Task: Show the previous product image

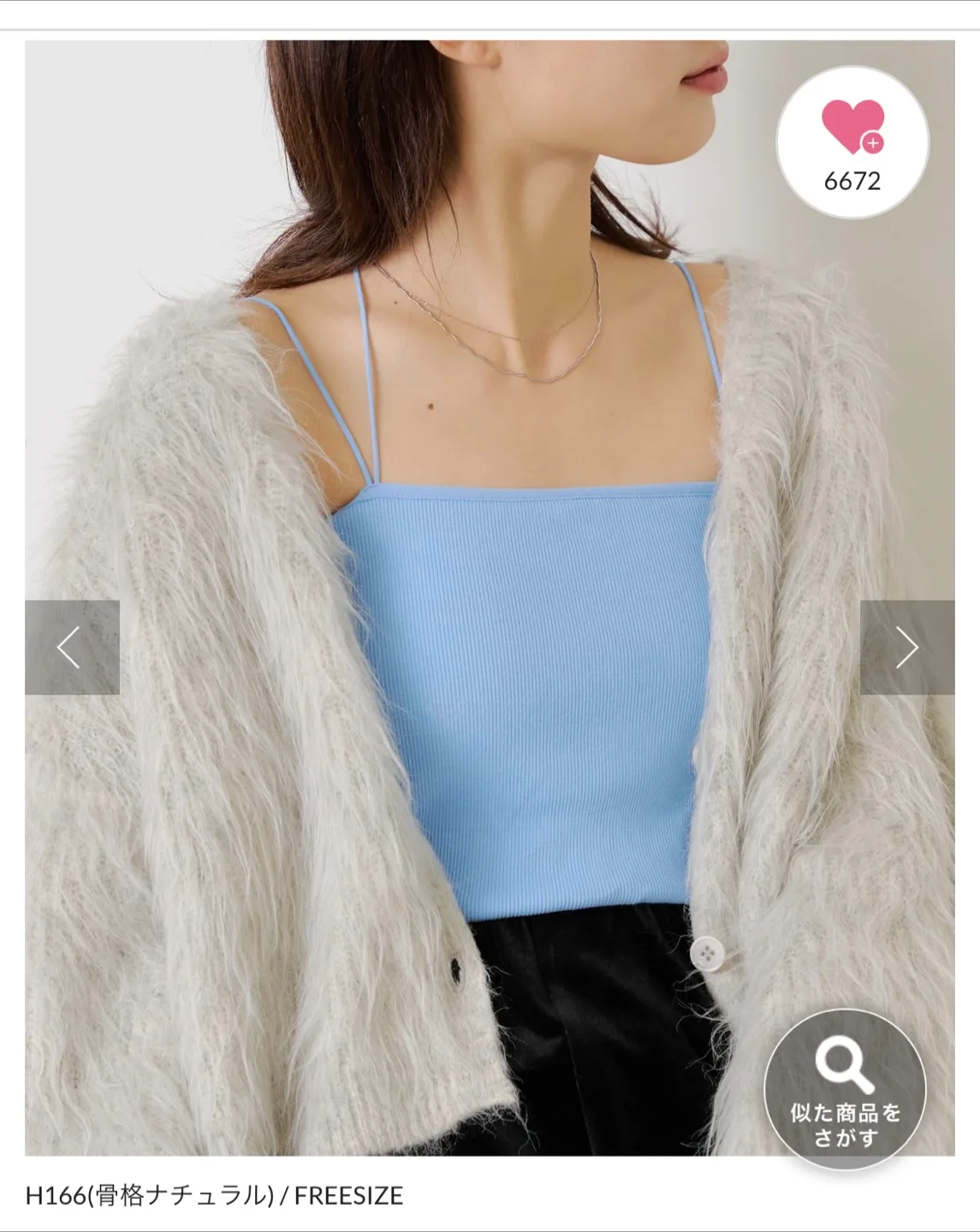Action: click(x=71, y=647)
